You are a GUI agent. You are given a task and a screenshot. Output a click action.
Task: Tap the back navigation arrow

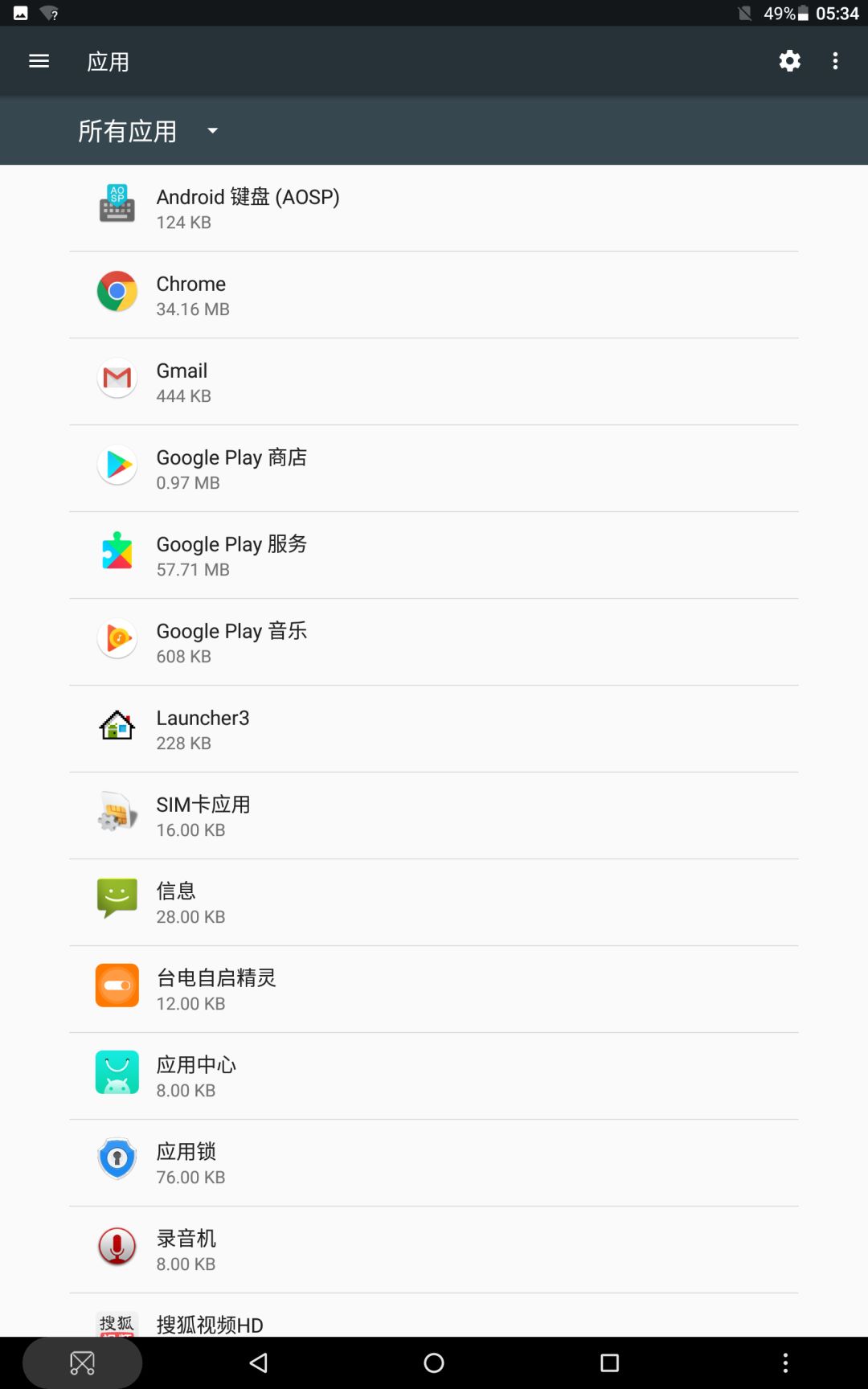pyautogui.click(x=259, y=1362)
